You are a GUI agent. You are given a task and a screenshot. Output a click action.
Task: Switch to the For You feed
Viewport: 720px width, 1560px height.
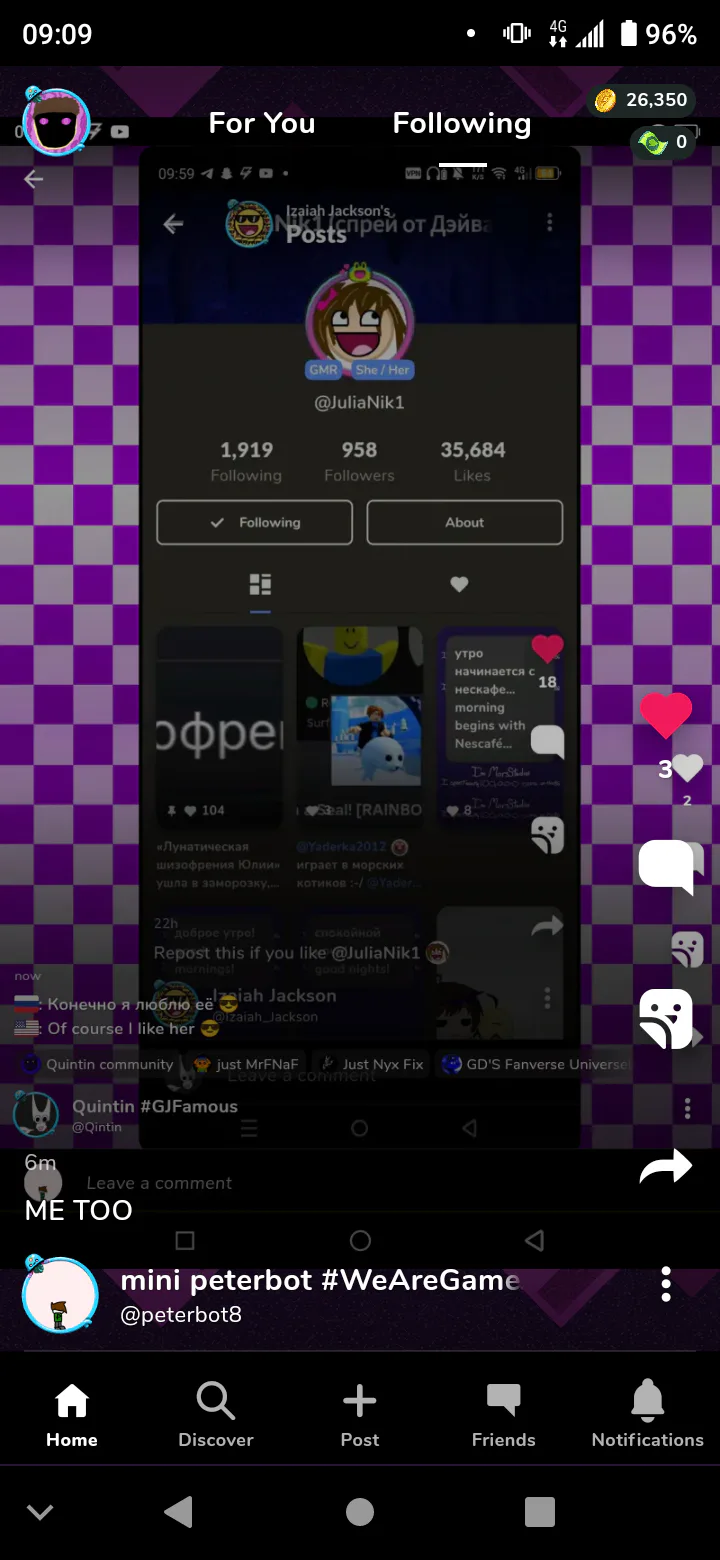point(262,123)
